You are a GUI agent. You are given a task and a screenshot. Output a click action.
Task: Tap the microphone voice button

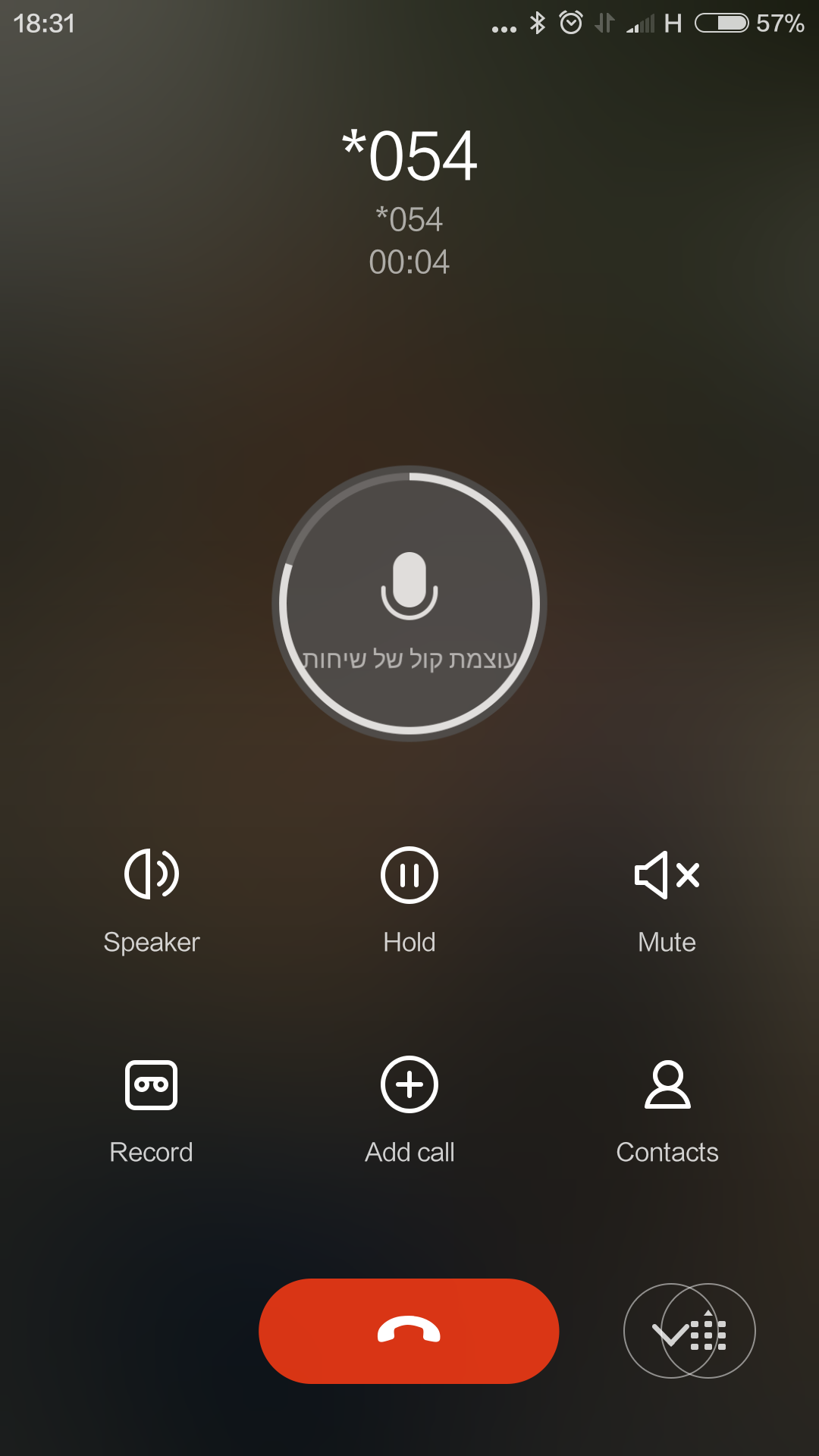point(409,604)
